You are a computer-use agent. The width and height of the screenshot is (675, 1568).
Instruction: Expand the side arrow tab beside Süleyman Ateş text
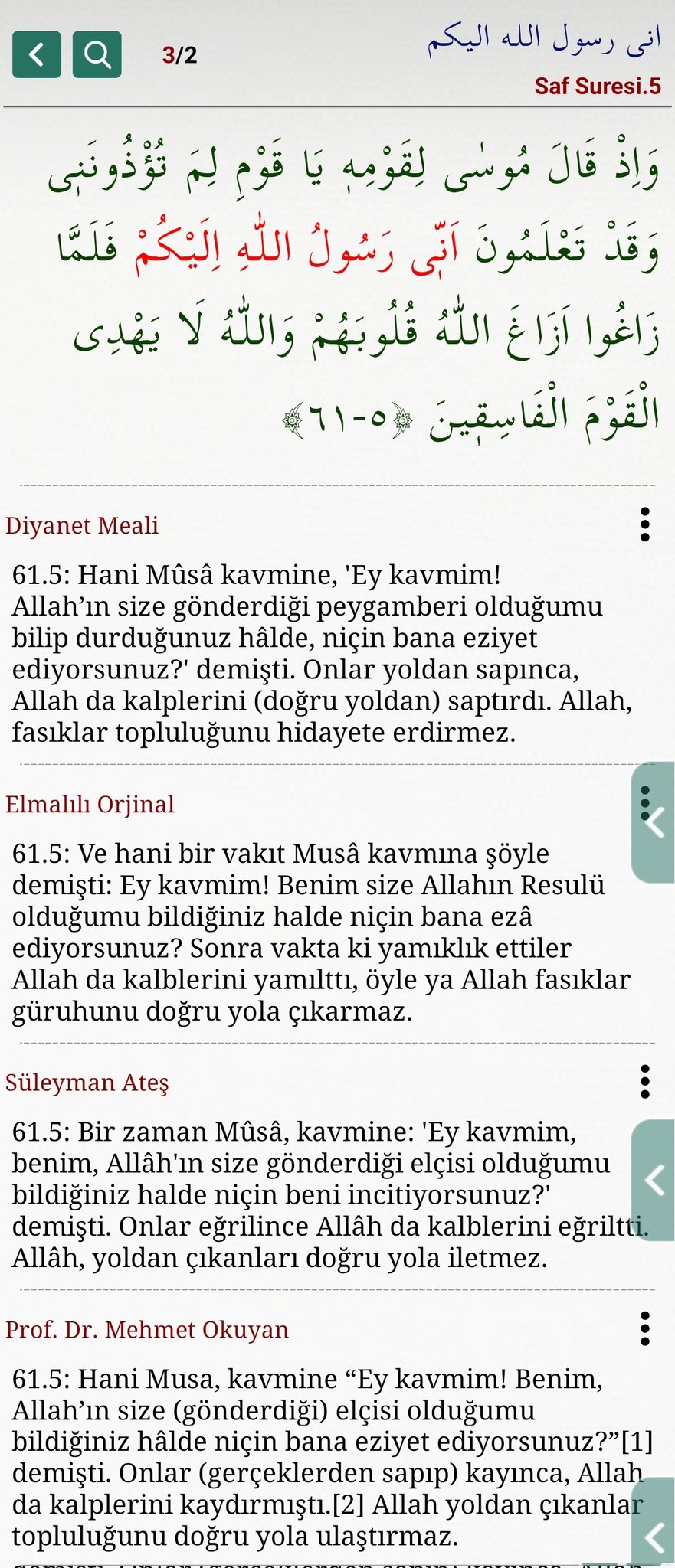[654, 1180]
